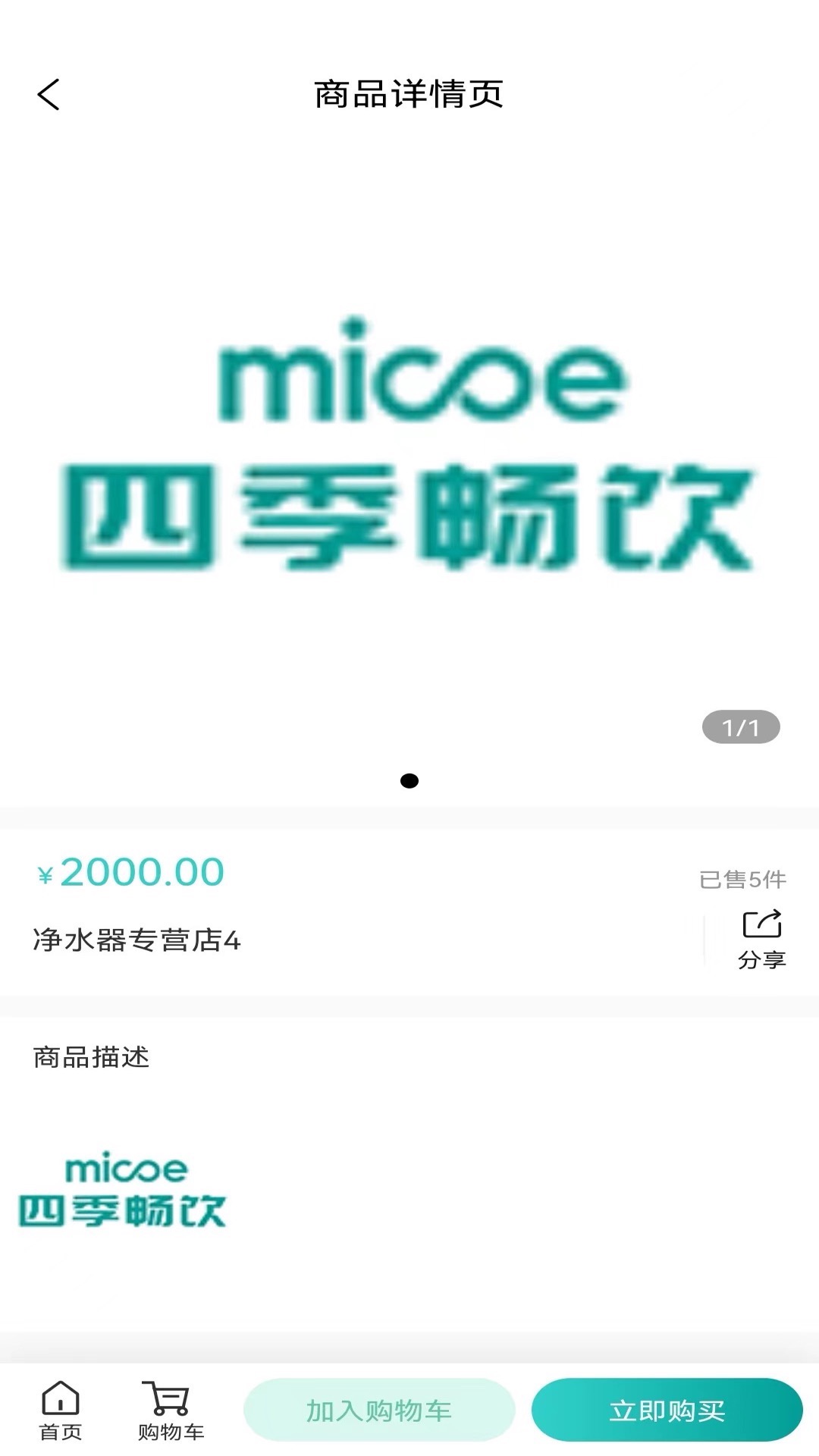
Task: Go back from the product detail page
Action: [49, 95]
